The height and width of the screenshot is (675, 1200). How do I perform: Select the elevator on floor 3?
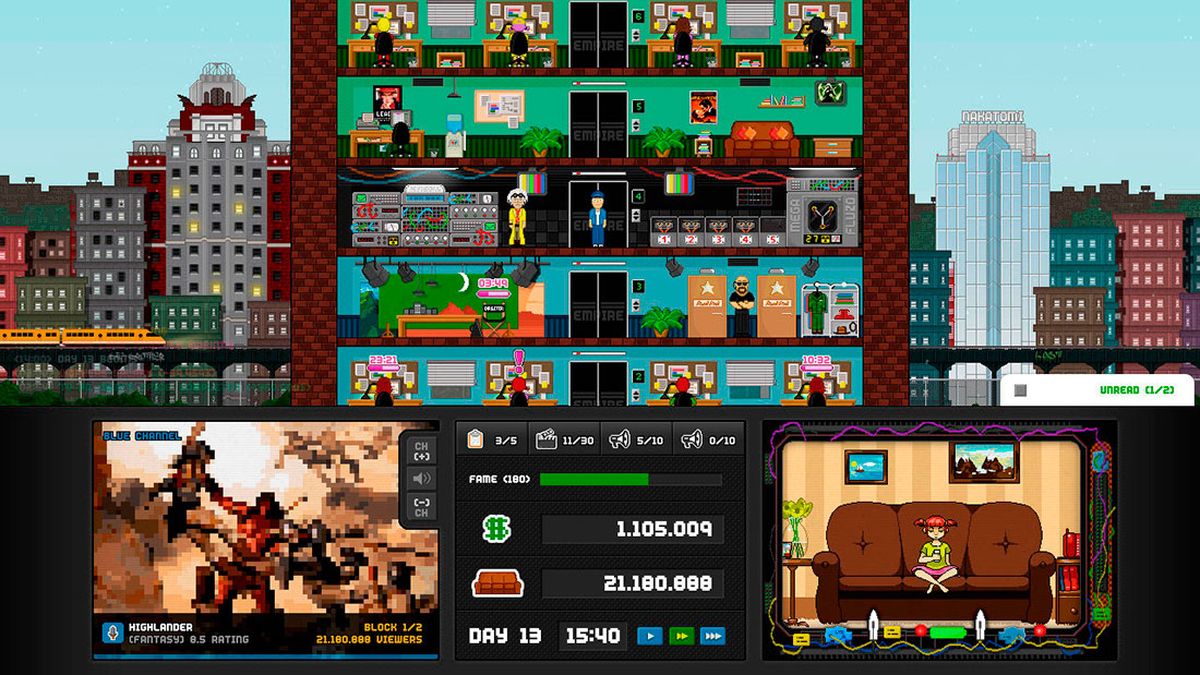[598, 302]
